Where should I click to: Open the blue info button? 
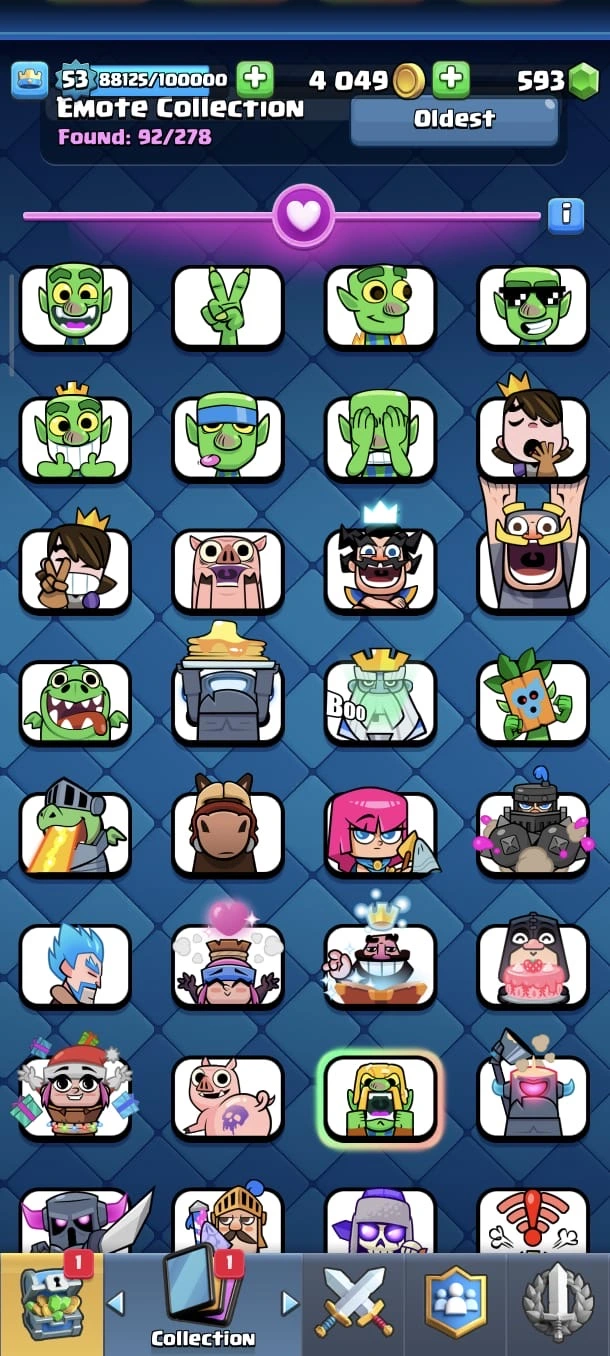566,214
